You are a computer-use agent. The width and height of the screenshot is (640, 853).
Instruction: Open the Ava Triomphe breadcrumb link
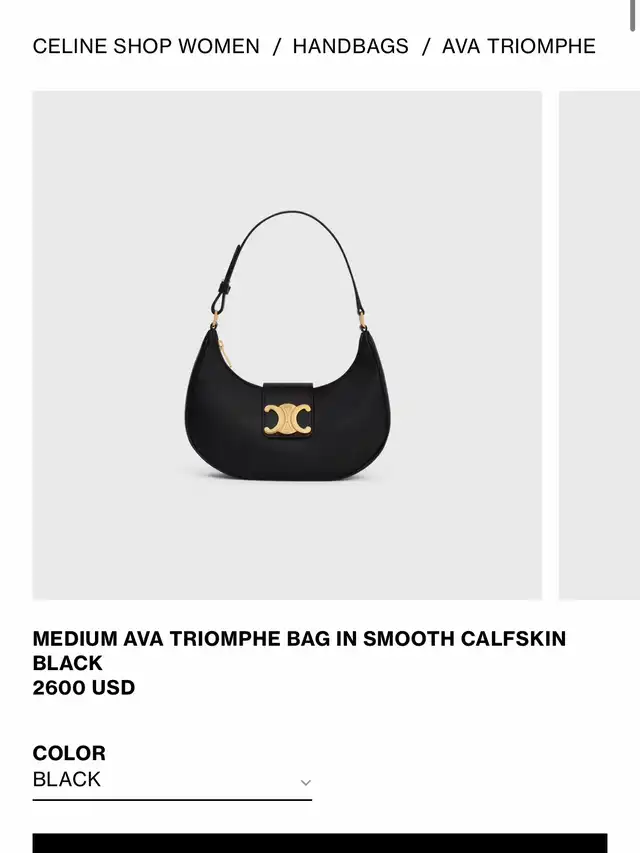point(518,46)
